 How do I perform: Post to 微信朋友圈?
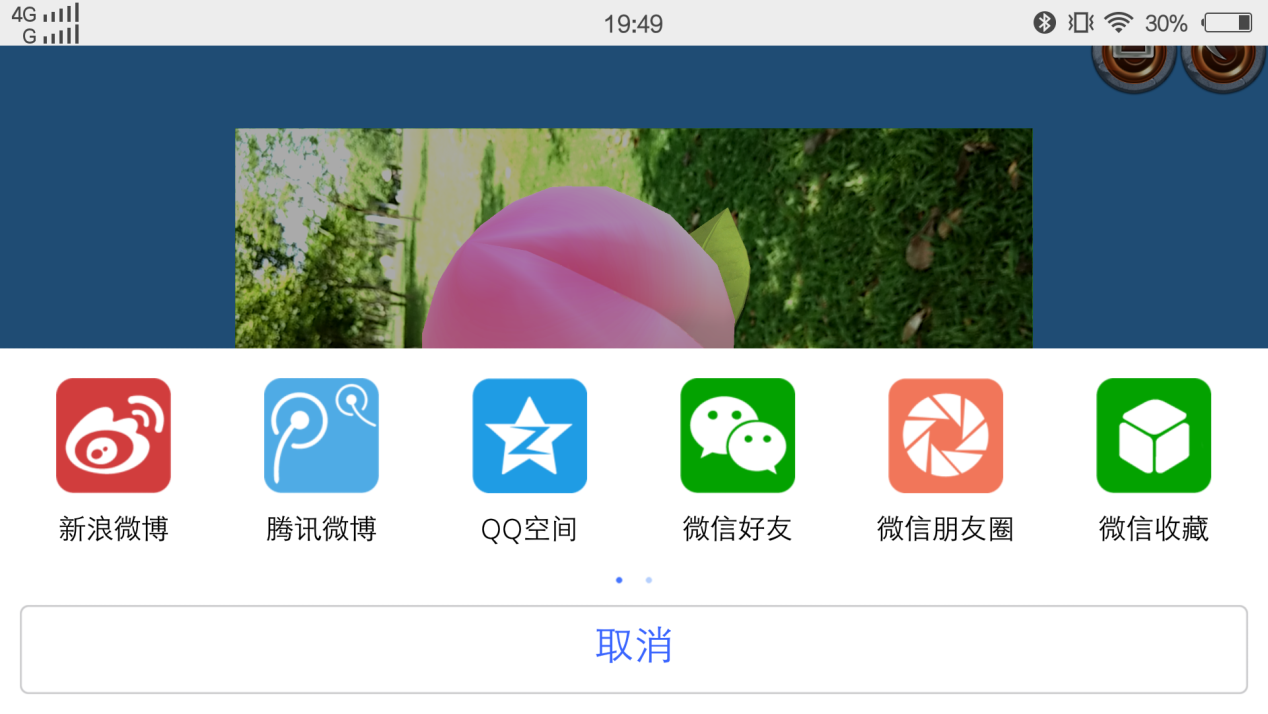click(945, 436)
